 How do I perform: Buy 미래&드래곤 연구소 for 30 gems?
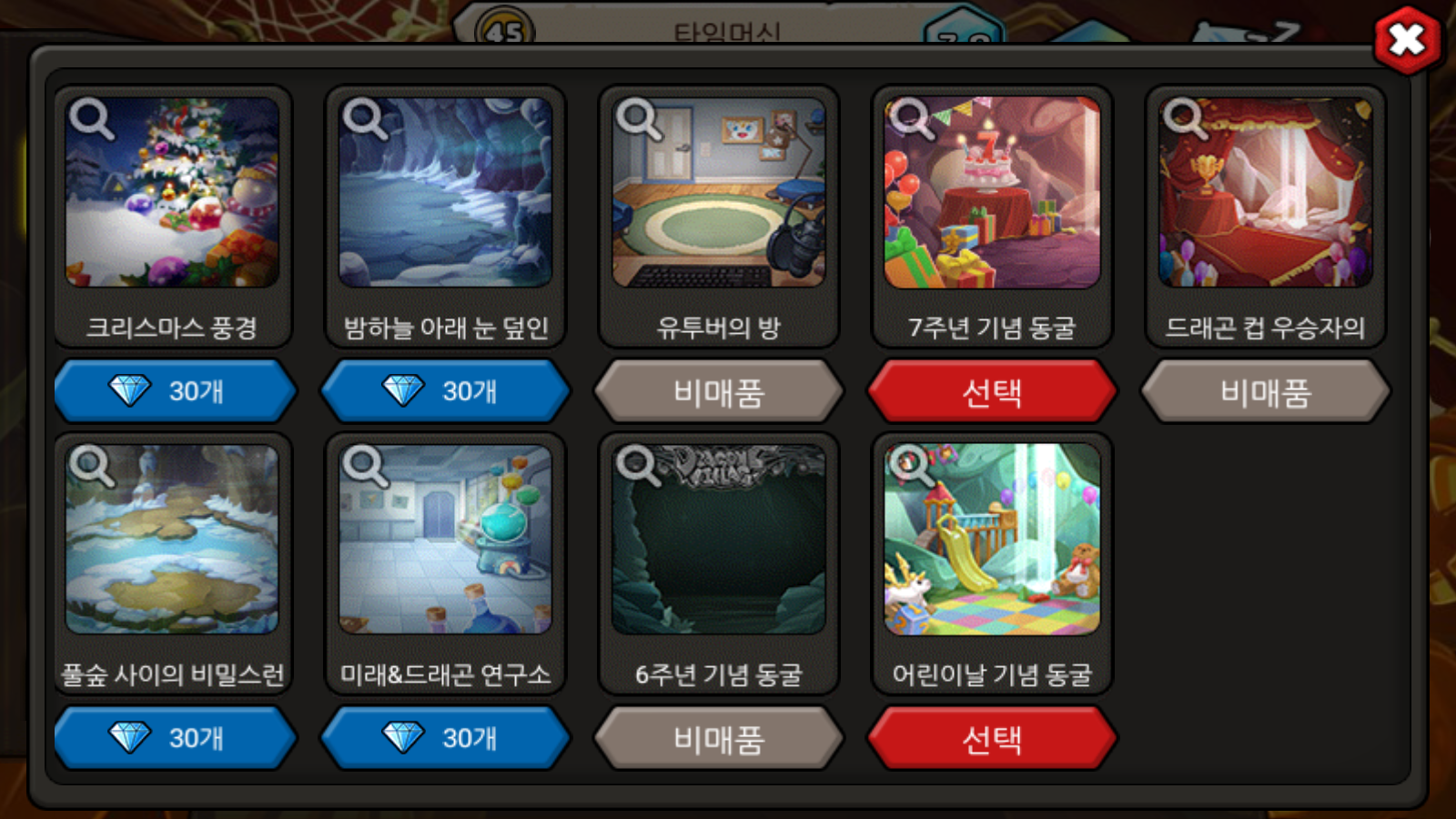[446, 738]
